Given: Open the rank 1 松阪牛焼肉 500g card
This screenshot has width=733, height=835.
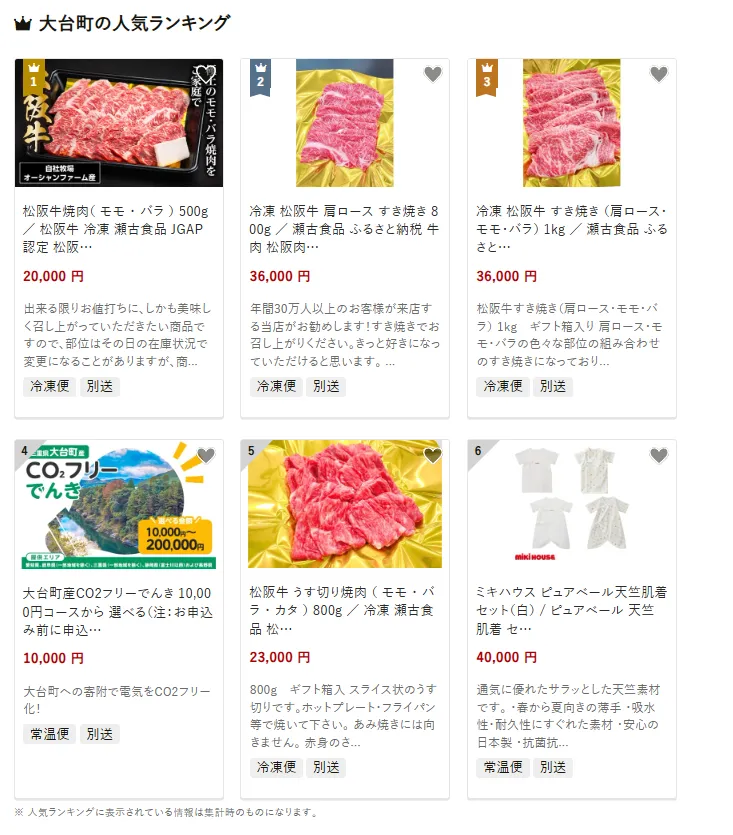Looking at the screenshot, I should pos(118,228).
